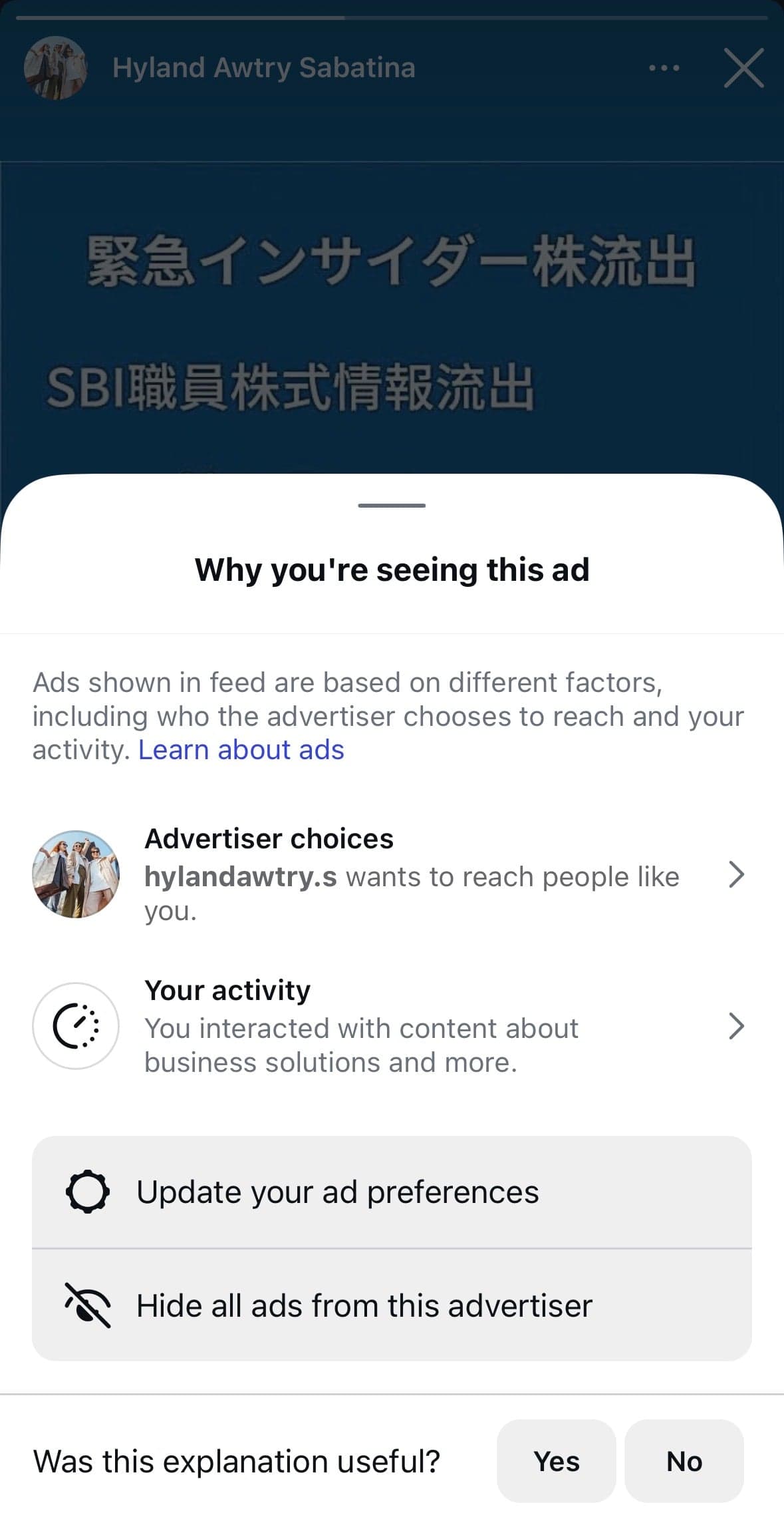Select Update your ad preferences
Screen dimensions: 784x1515
click(x=392, y=1192)
